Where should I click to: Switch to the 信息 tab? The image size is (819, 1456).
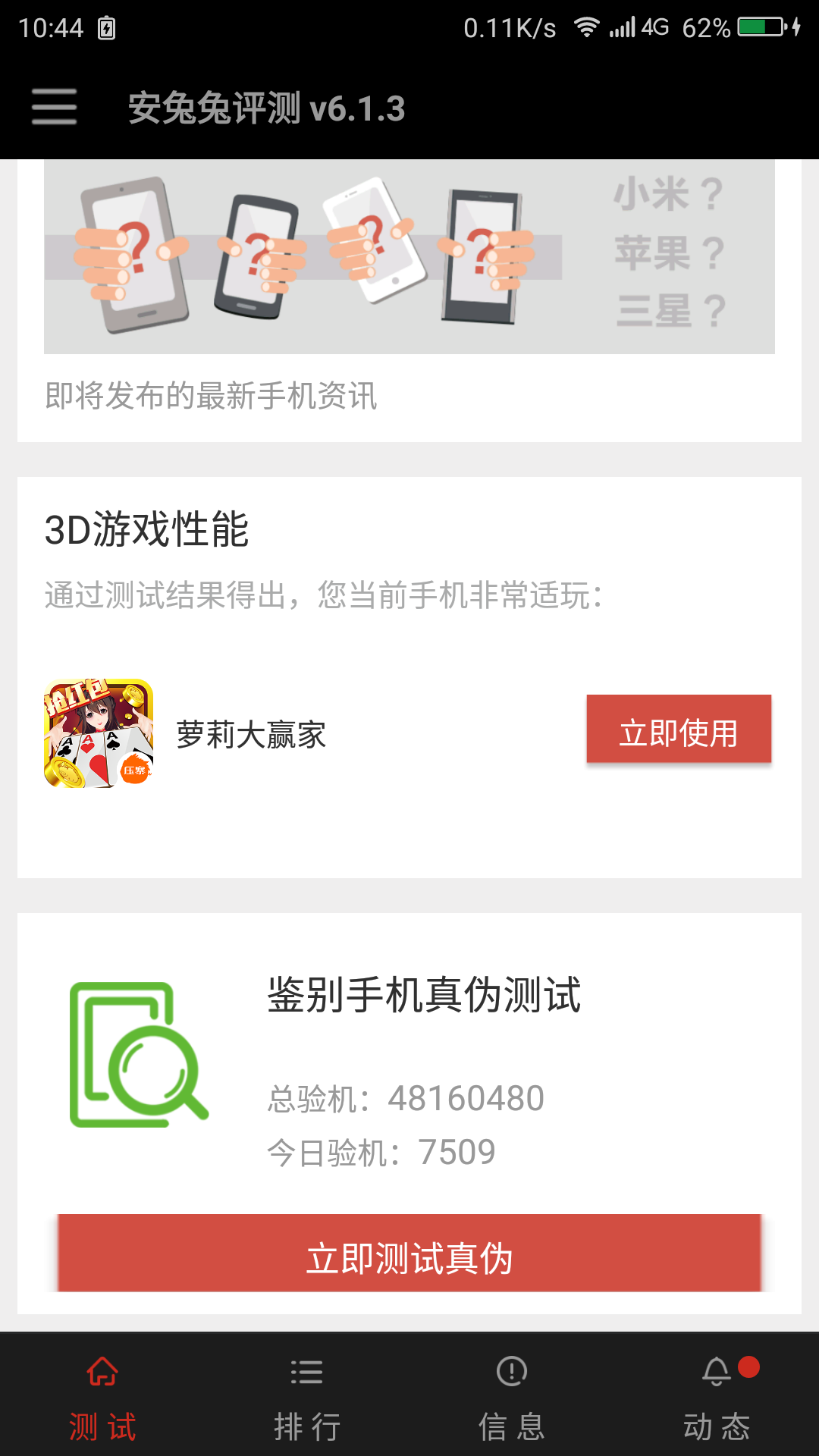(x=512, y=1397)
